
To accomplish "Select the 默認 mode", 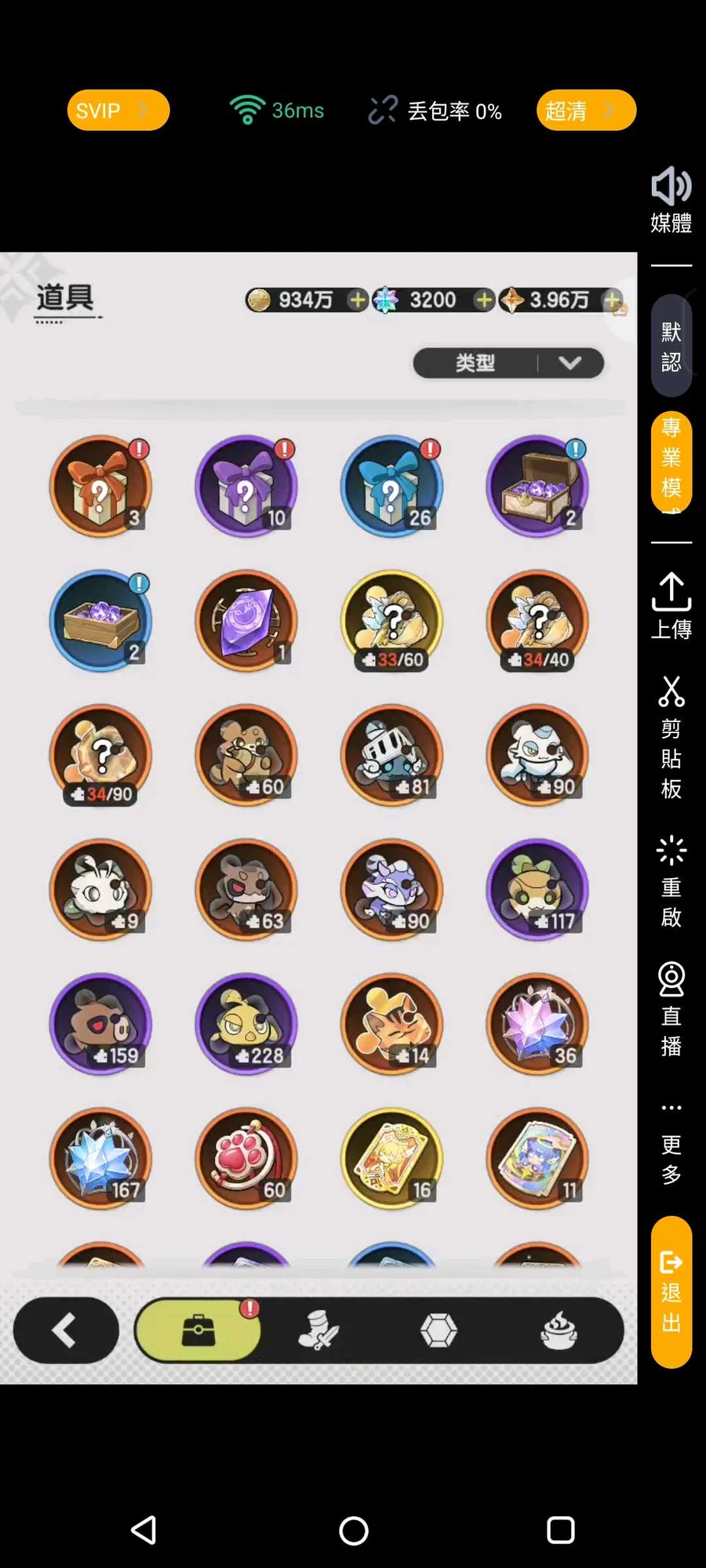I will 671,346.
